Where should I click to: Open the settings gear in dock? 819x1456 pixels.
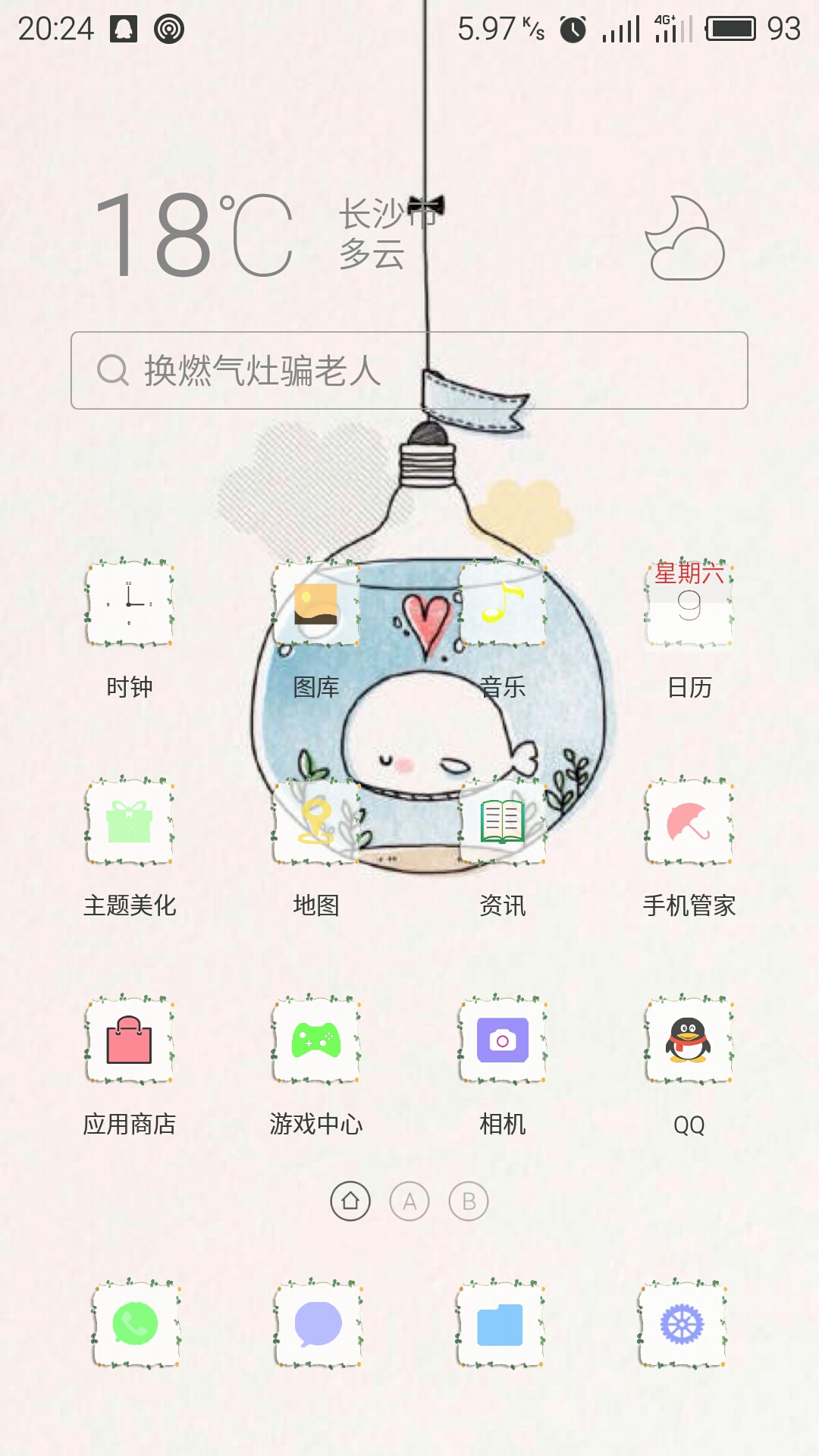point(682,1324)
